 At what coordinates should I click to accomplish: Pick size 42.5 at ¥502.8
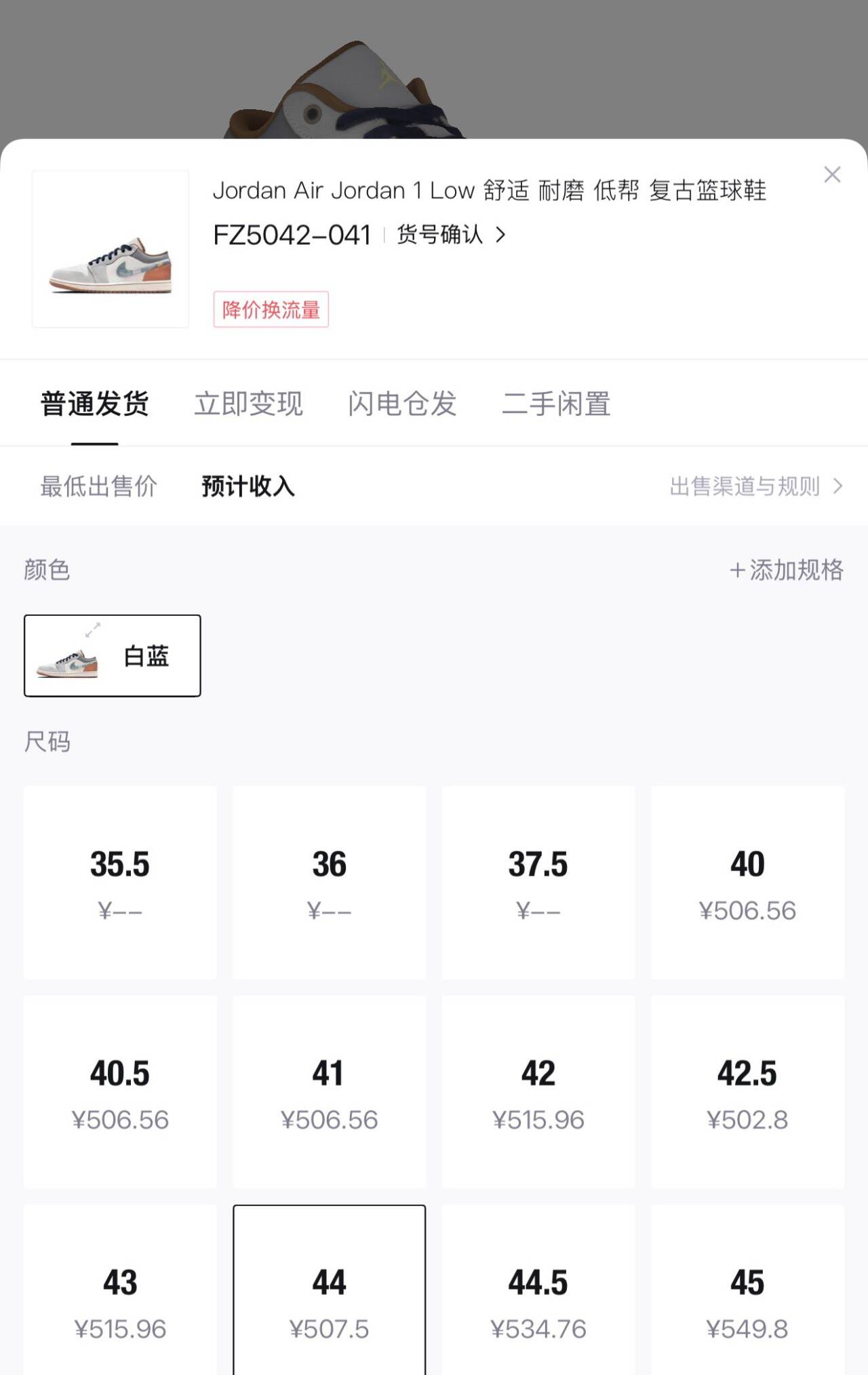click(747, 1091)
